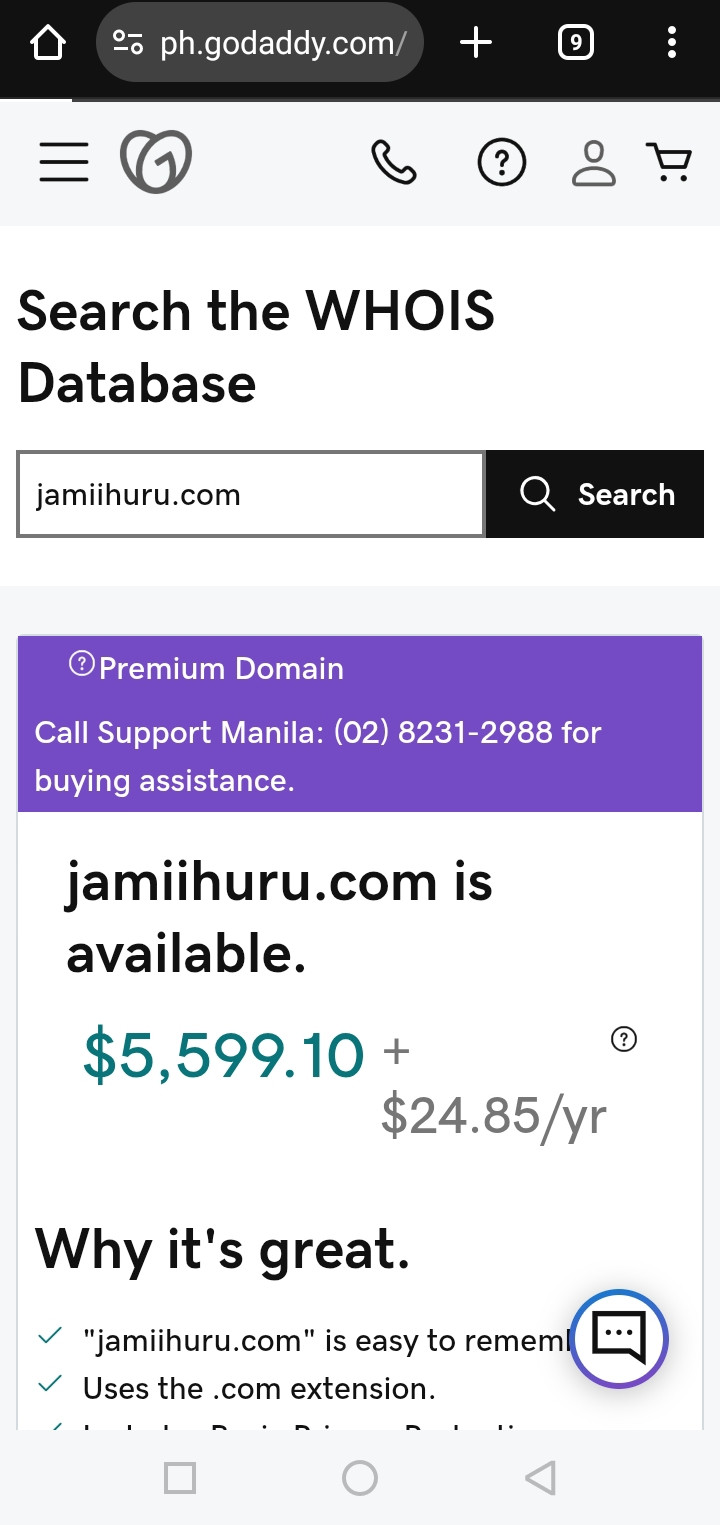Image resolution: width=720 pixels, height=1525 pixels.
Task: Show the open tabs switcher
Action: [575, 43]
